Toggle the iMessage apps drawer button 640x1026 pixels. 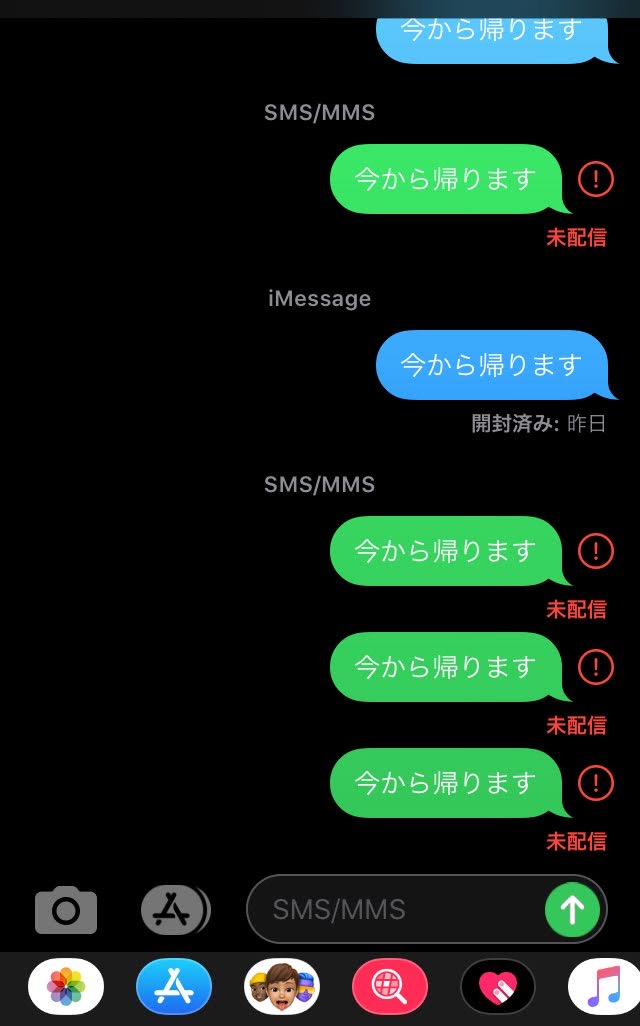174,909
